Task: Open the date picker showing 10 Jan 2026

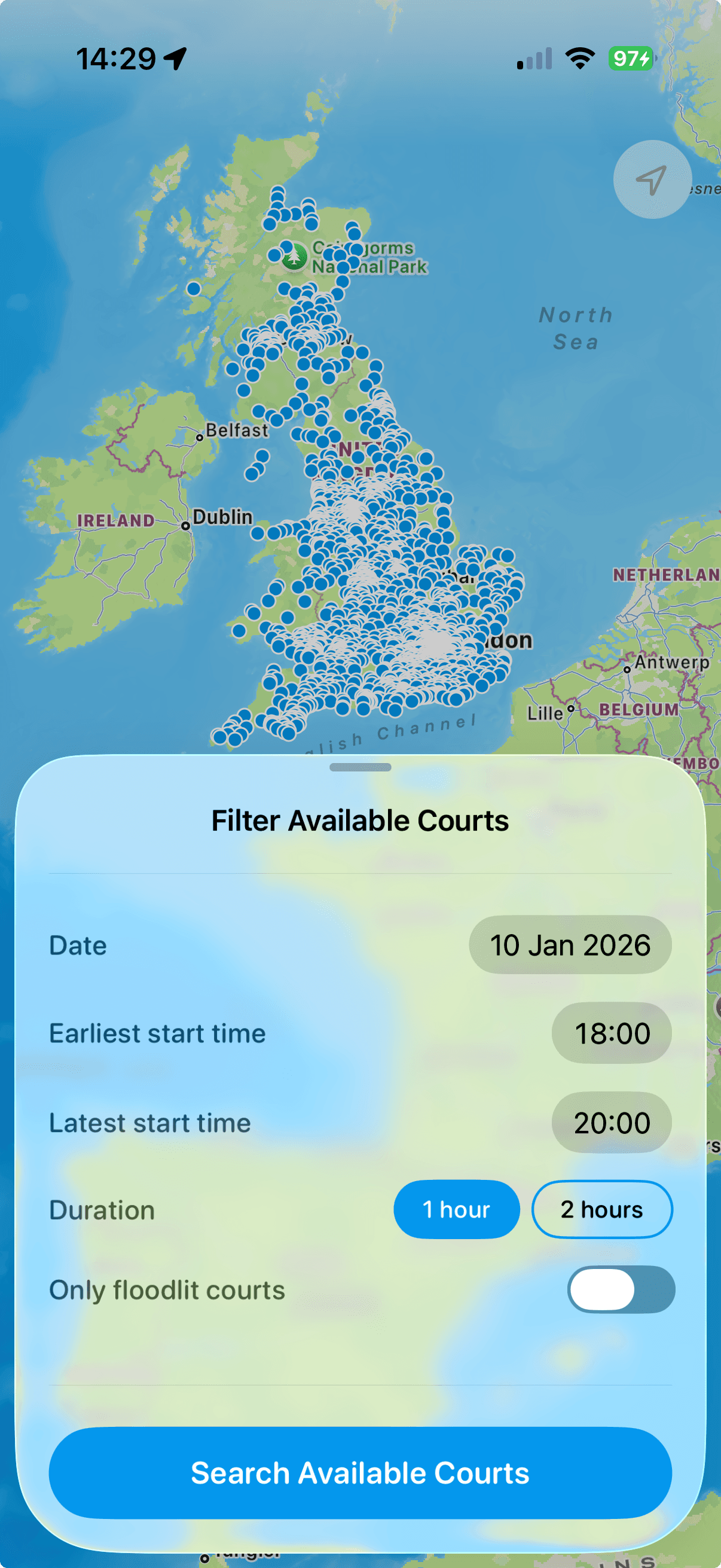Action: click(x=570, y=945)
